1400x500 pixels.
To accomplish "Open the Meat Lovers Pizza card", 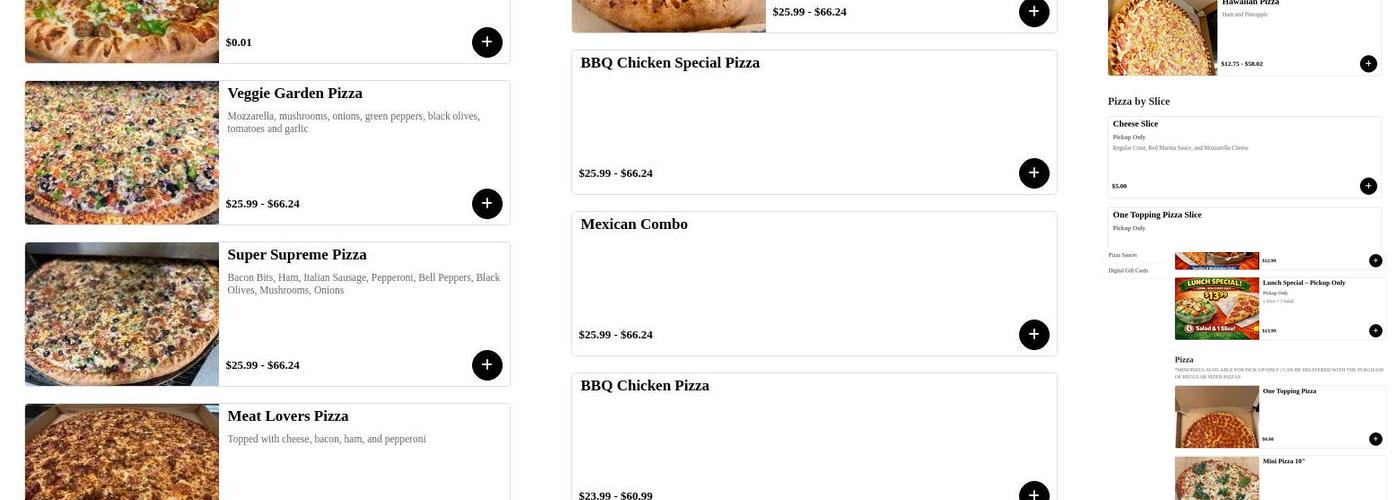I will pyautogui.click(x=288, y=416).
